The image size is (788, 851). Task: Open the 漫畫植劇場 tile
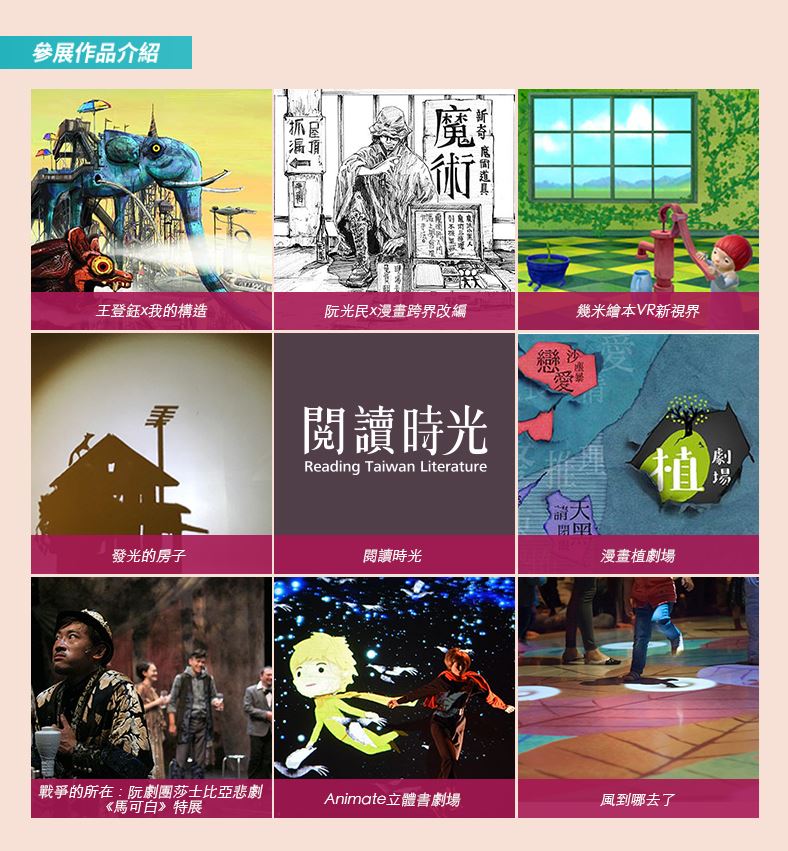click(x=638, y=453)
